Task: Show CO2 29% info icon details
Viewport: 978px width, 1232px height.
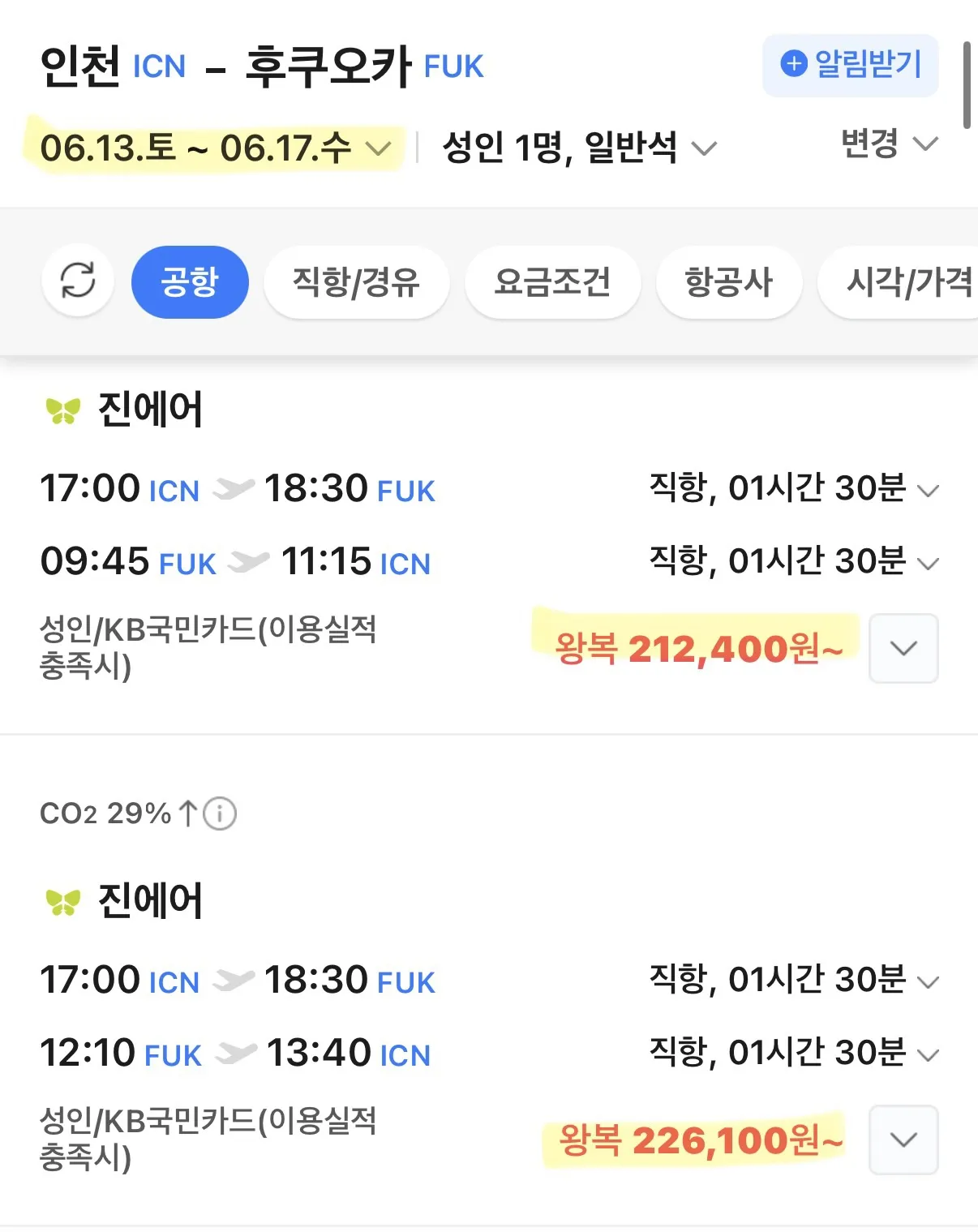Action: click(x=220, y=813)
